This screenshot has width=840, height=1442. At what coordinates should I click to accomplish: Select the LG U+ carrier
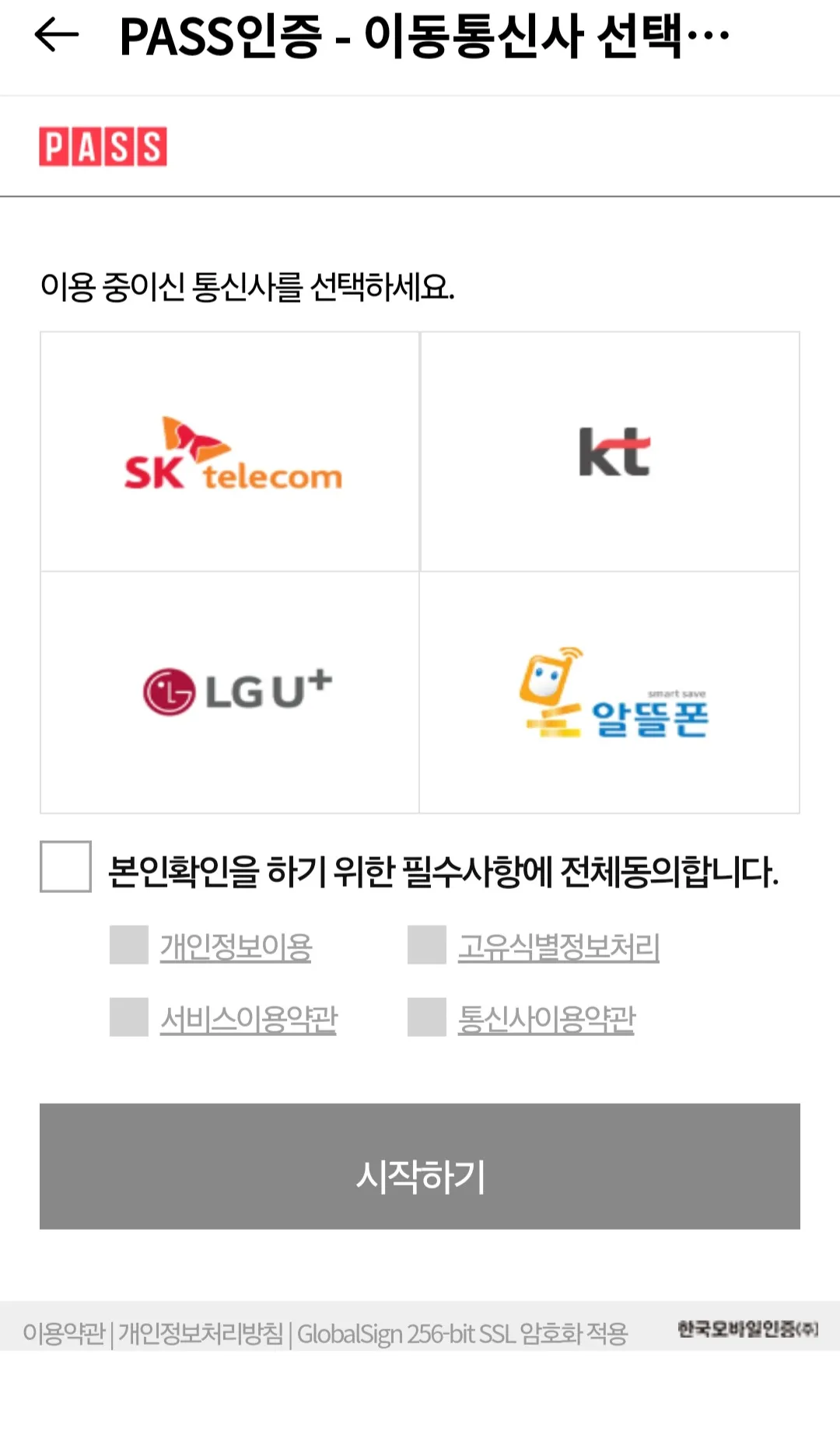[x=229, y=691]
